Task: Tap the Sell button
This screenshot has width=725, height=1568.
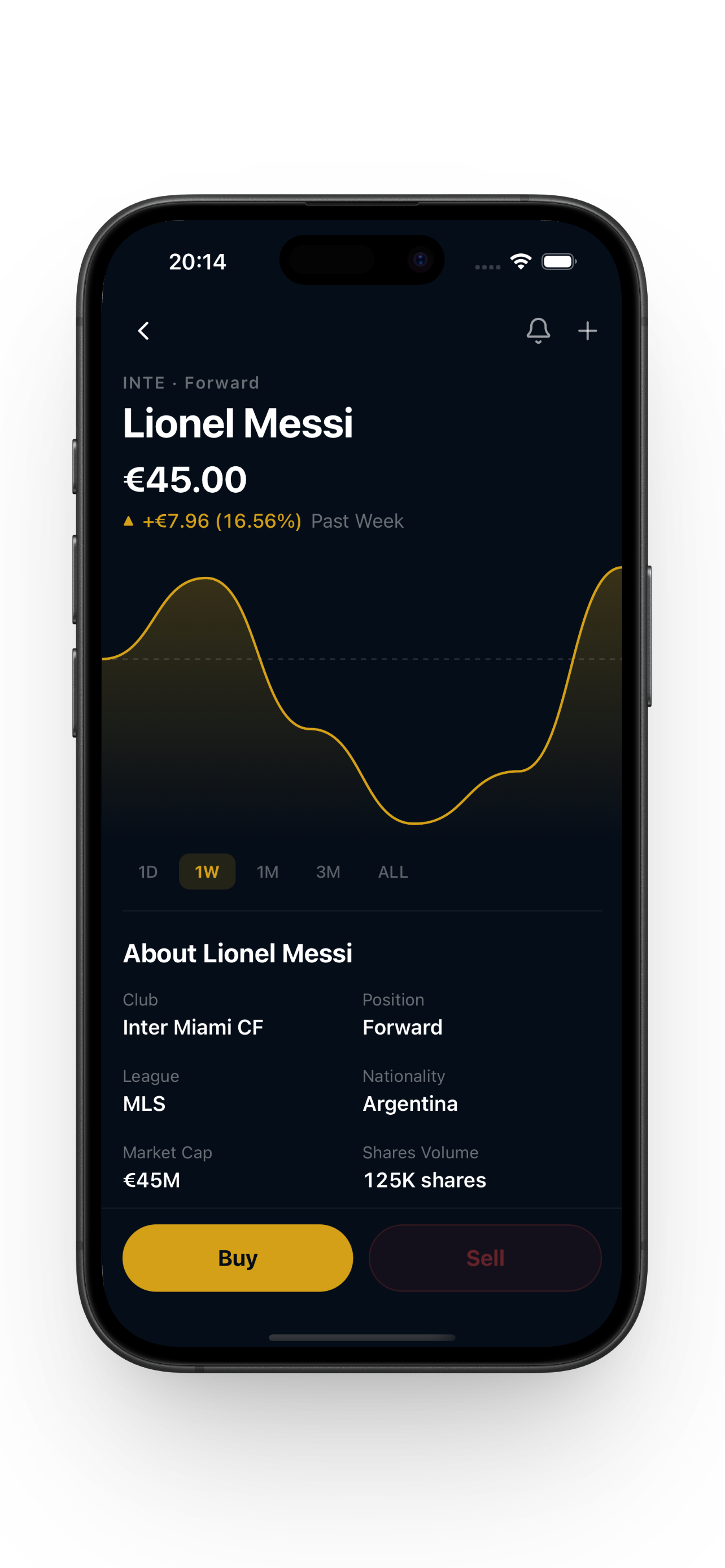Action: (x=484, y=1258)
